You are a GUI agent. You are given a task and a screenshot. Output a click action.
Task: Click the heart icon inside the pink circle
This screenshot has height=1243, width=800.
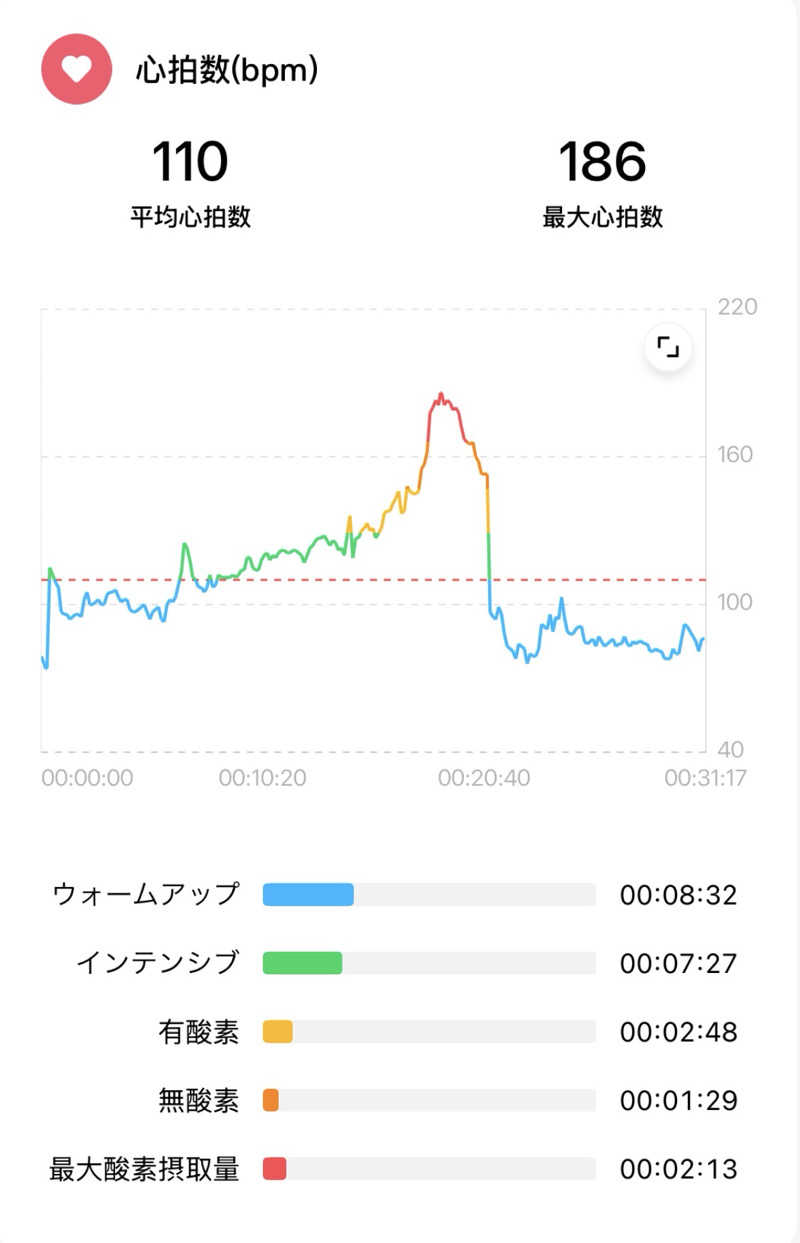tap(76, 70)
